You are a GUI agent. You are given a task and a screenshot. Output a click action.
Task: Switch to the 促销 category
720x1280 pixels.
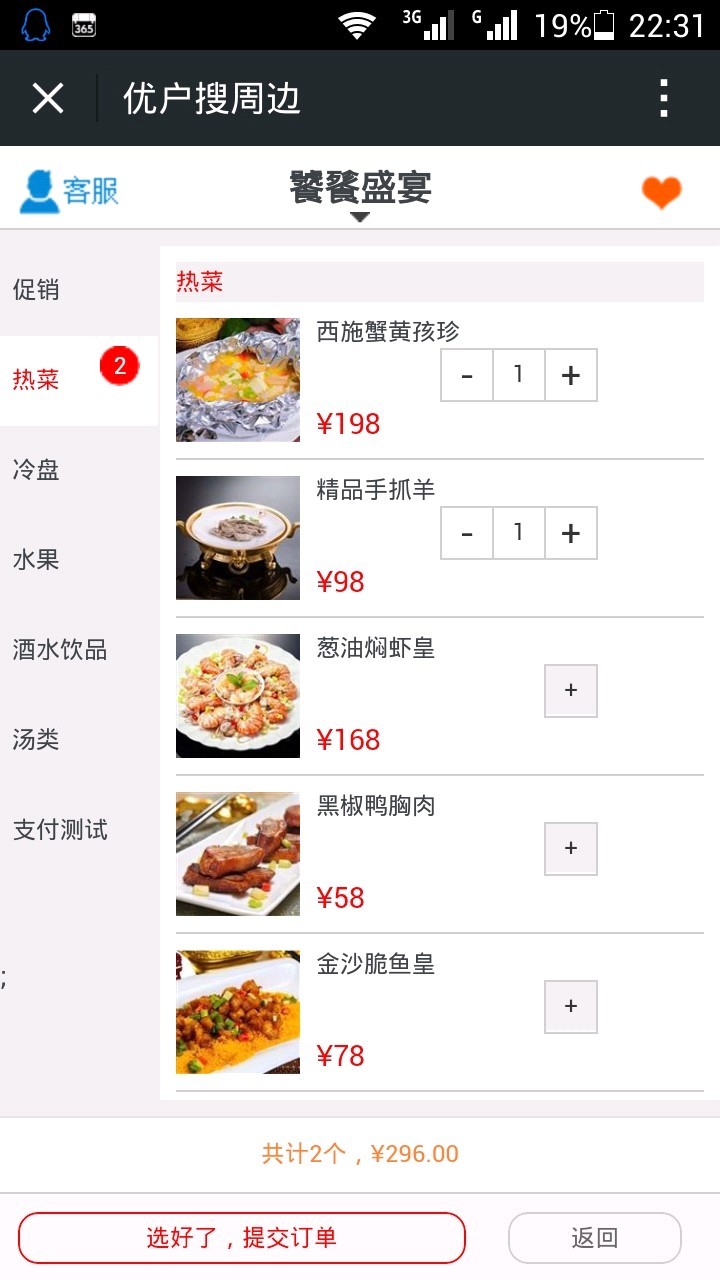click(x=36, y=290)
